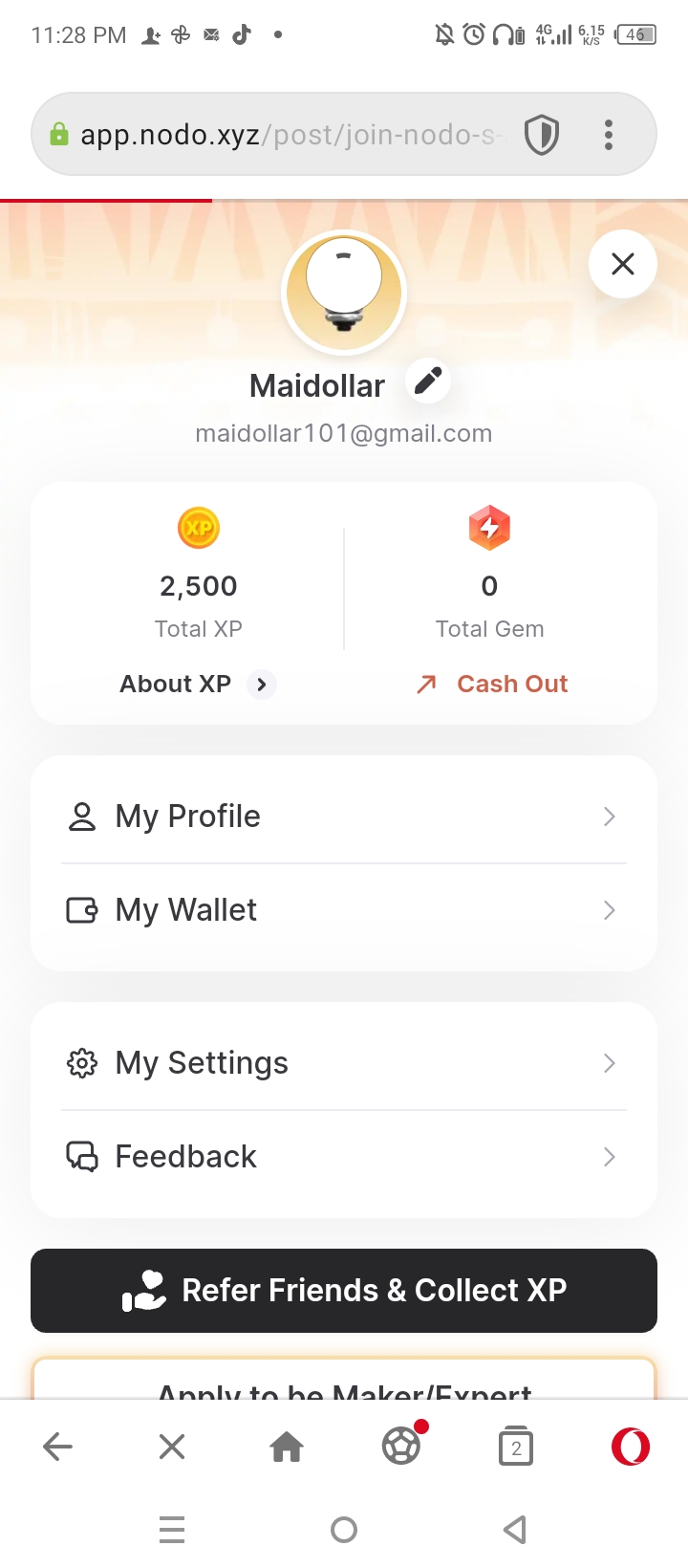Cash out total gems
The width and height of the screenshot is (688, 1568).
click(x=493, y=685)
